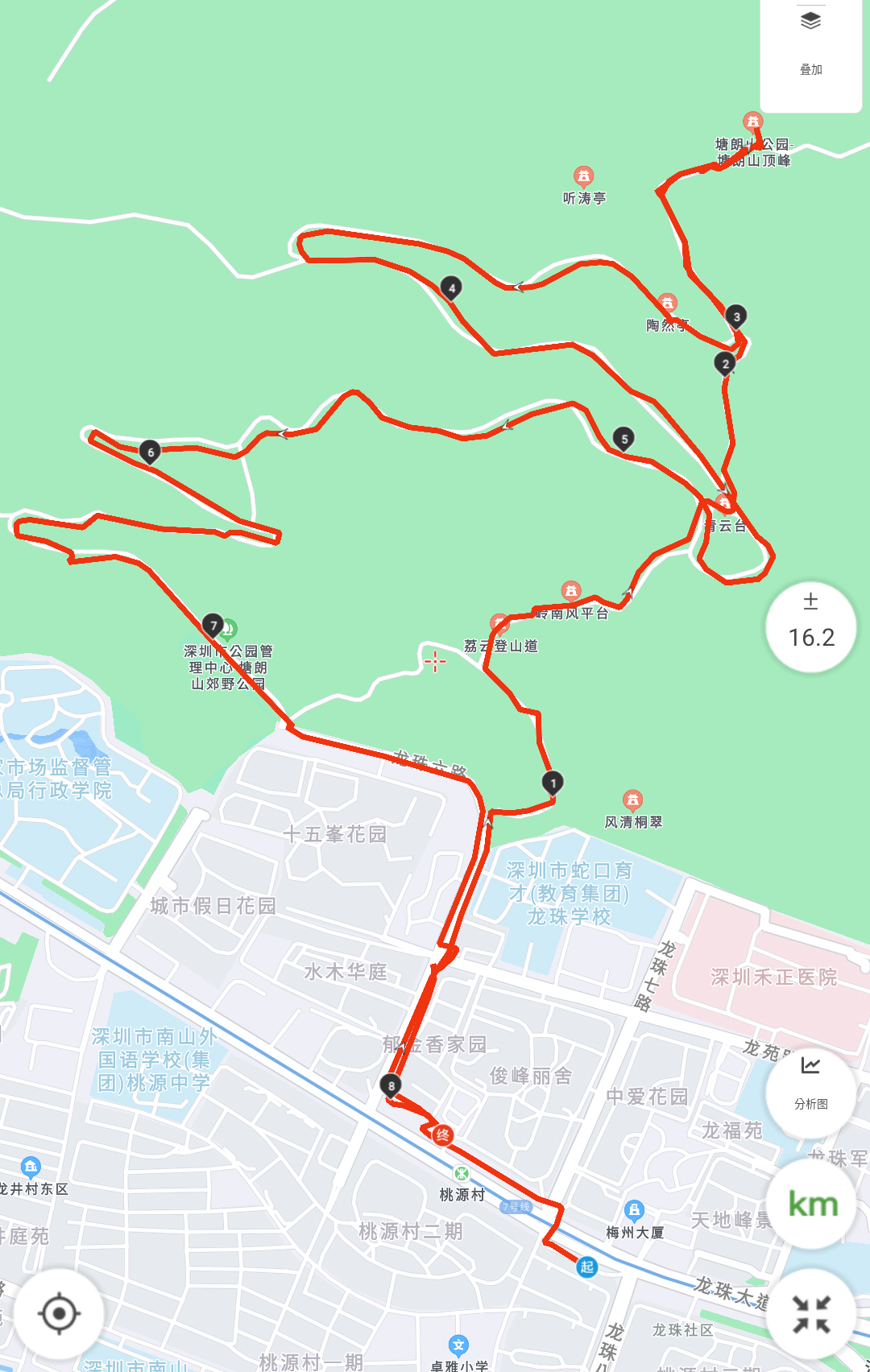Select the 桃源村 metro station icon
The image size is (870, 1372).
(461, 1175)
